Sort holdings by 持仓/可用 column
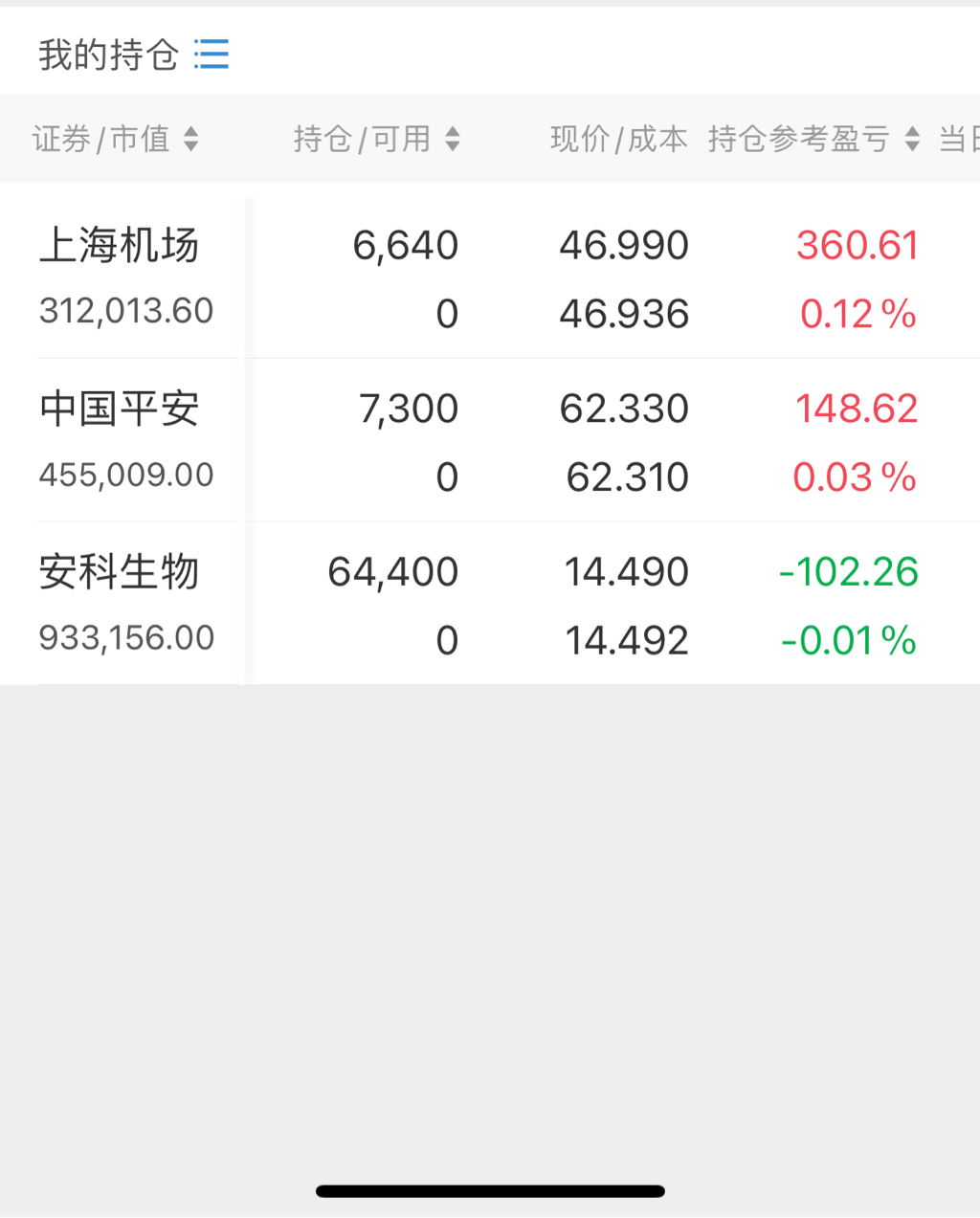The image size is (980, 1218). click(x=376, y=140)
